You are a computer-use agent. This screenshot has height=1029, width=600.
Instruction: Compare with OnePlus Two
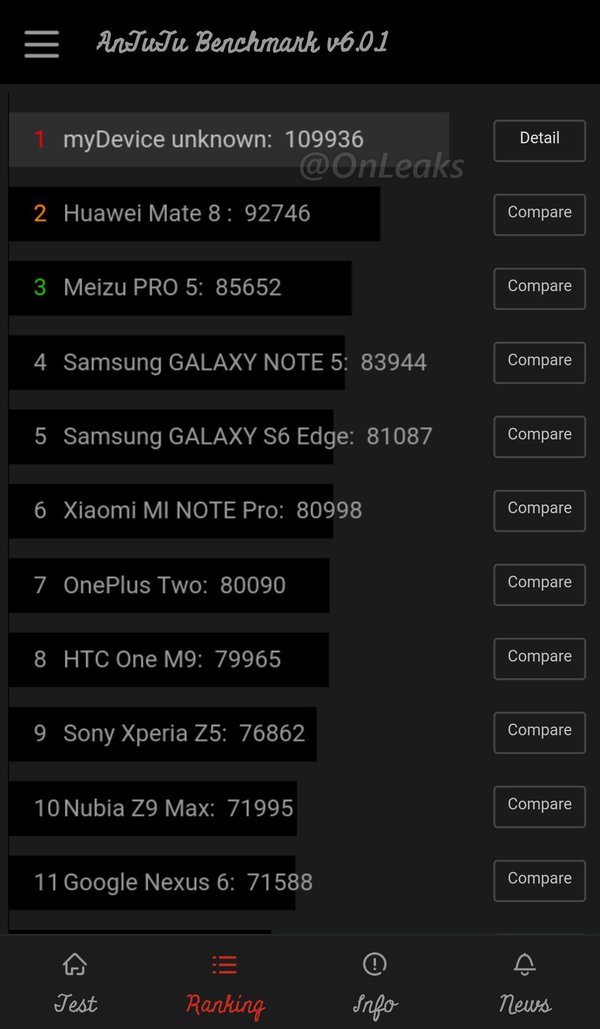click(x=539, y=584)
